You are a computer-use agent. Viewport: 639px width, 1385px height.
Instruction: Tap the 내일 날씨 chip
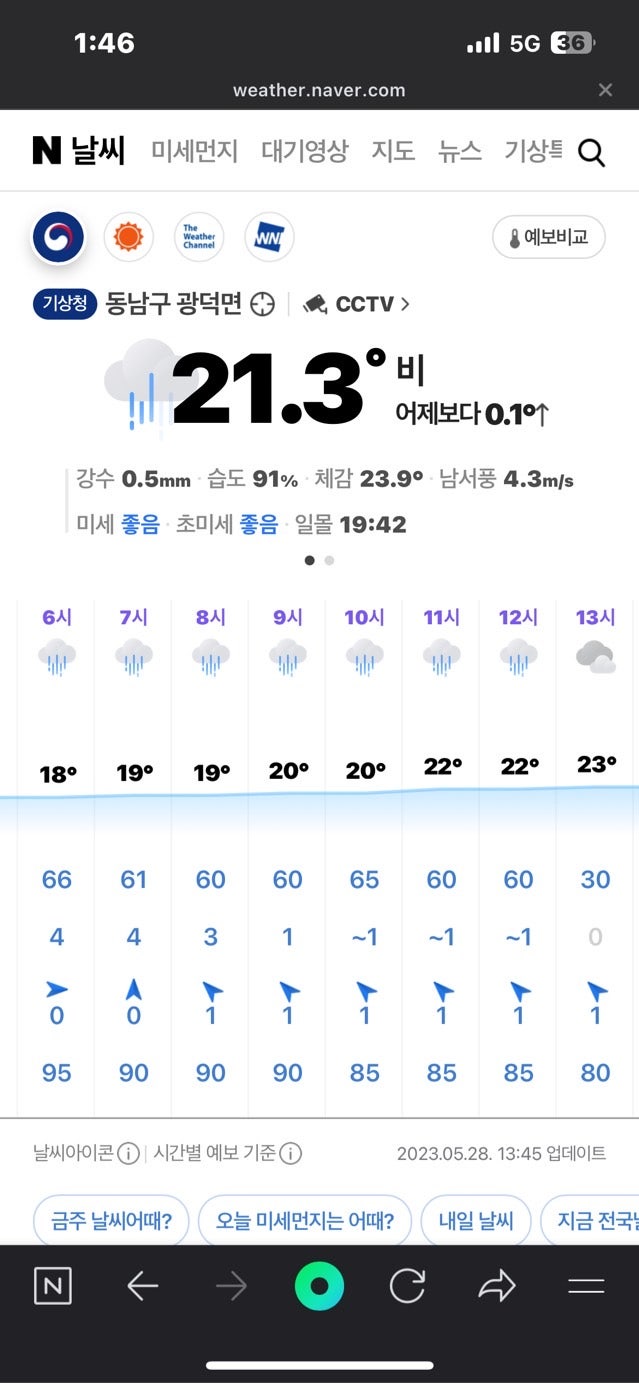[476, 1221]
